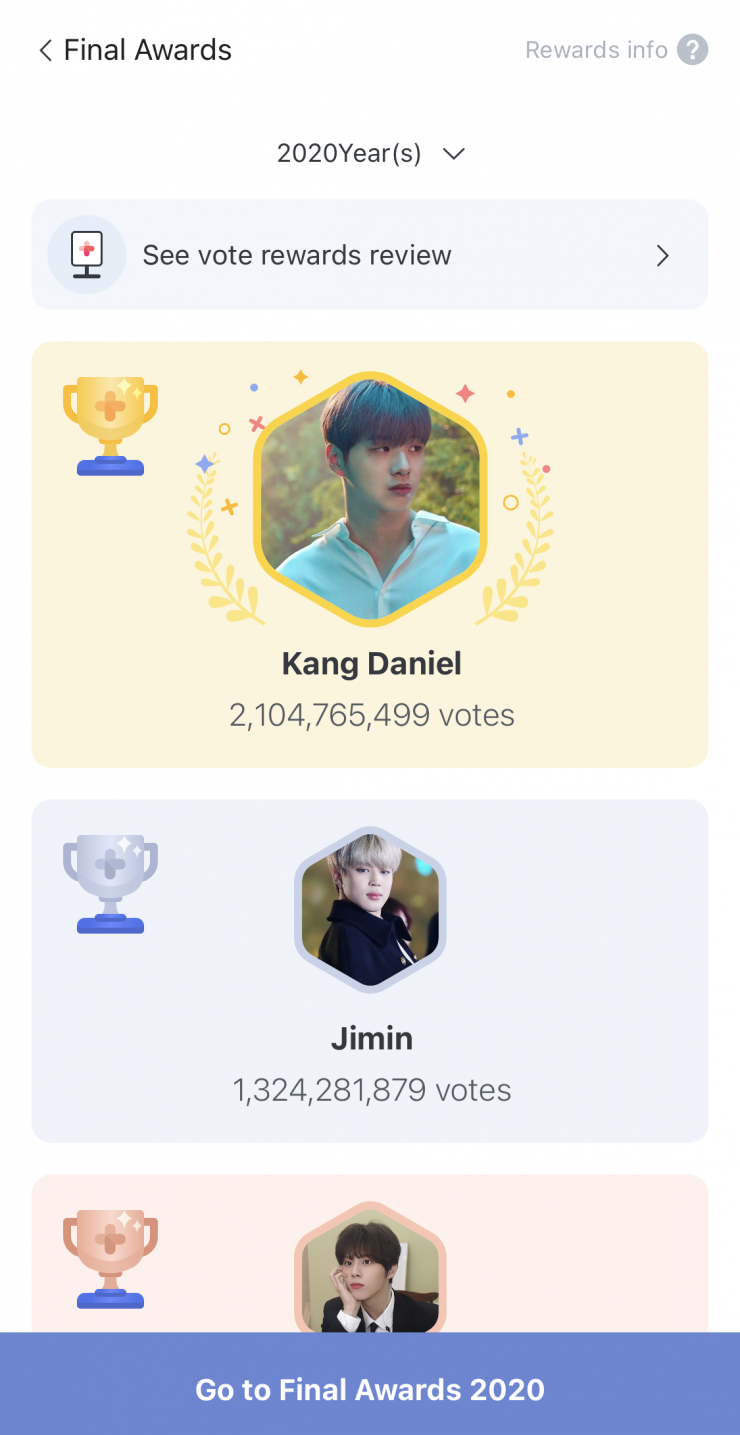Open See vote rewards review
The height and width of the screenshot is (1435, 740).
(x=370, y=255)
